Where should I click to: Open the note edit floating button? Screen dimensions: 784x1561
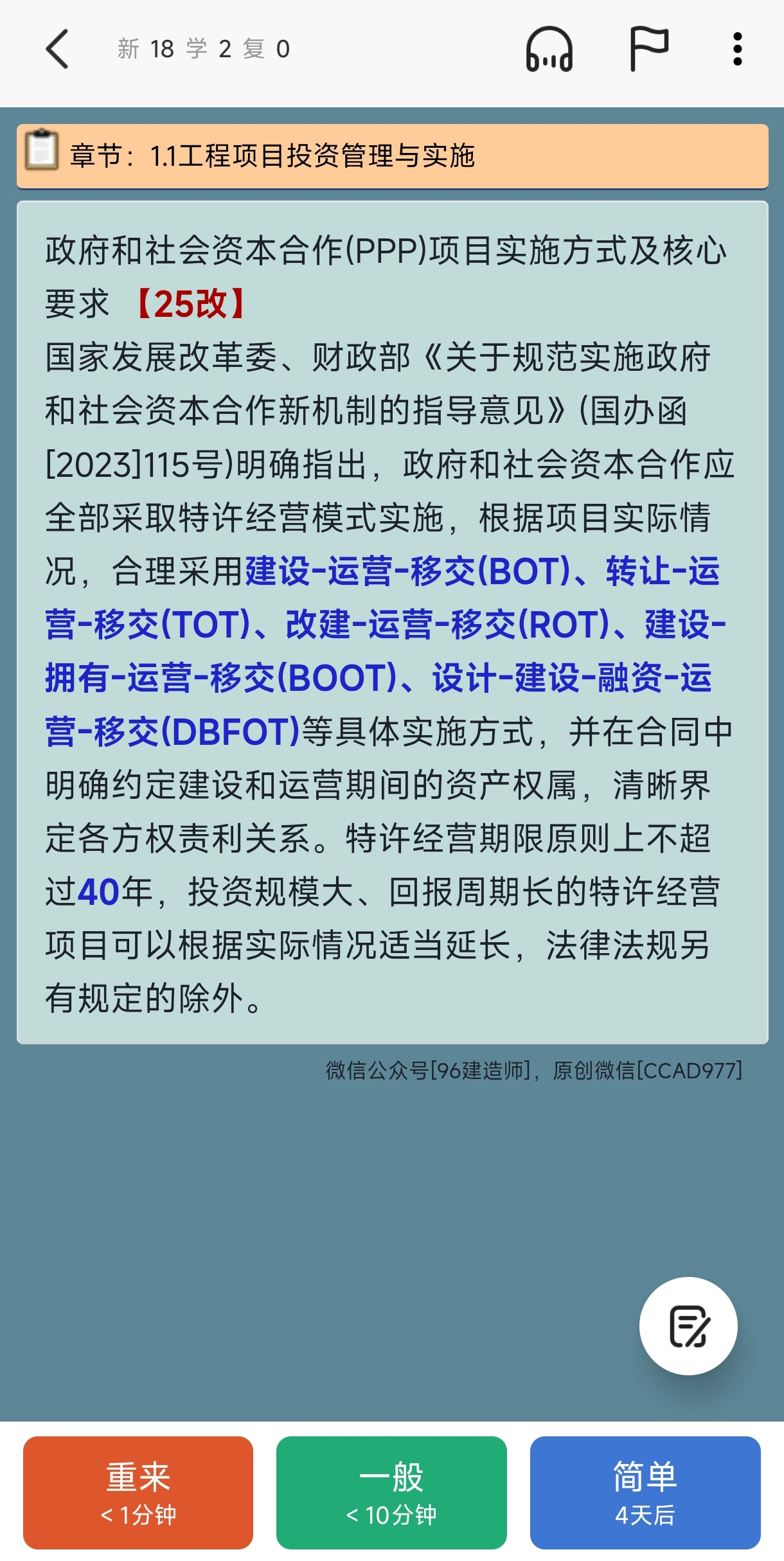pos(688,1326)
